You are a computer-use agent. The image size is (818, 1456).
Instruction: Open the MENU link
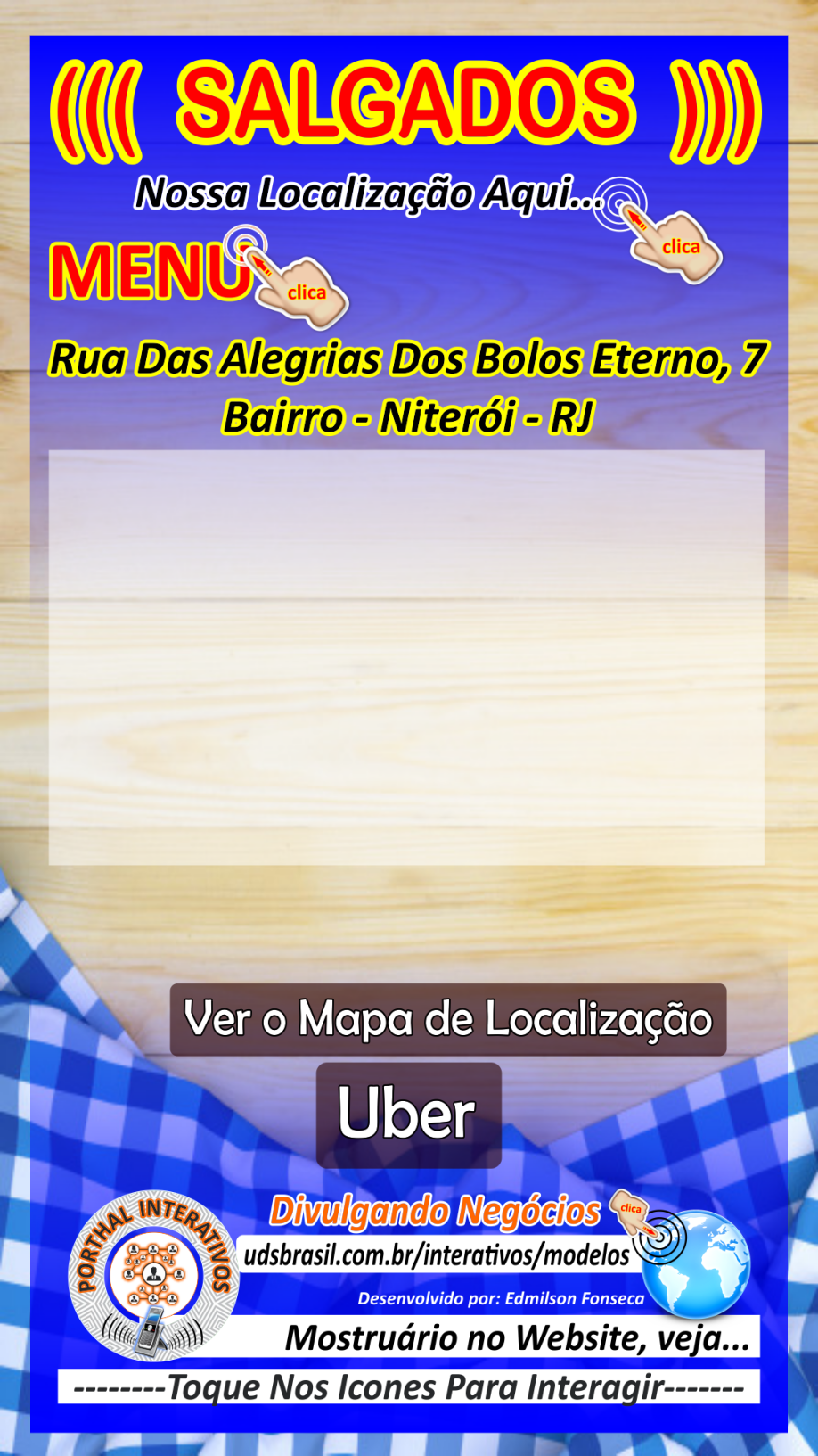click(151, 272)
